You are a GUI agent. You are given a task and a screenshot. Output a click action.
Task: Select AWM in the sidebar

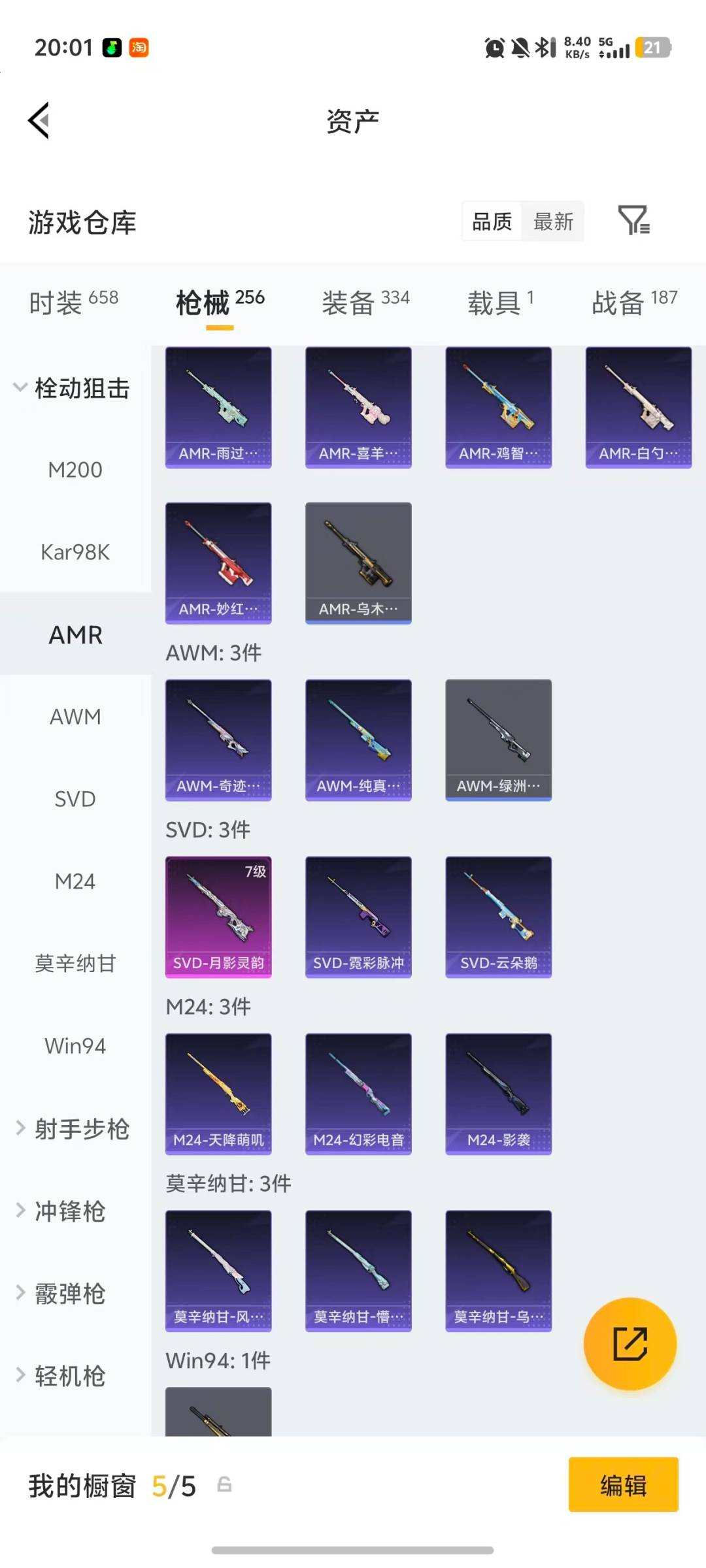(x=75, y=716)
